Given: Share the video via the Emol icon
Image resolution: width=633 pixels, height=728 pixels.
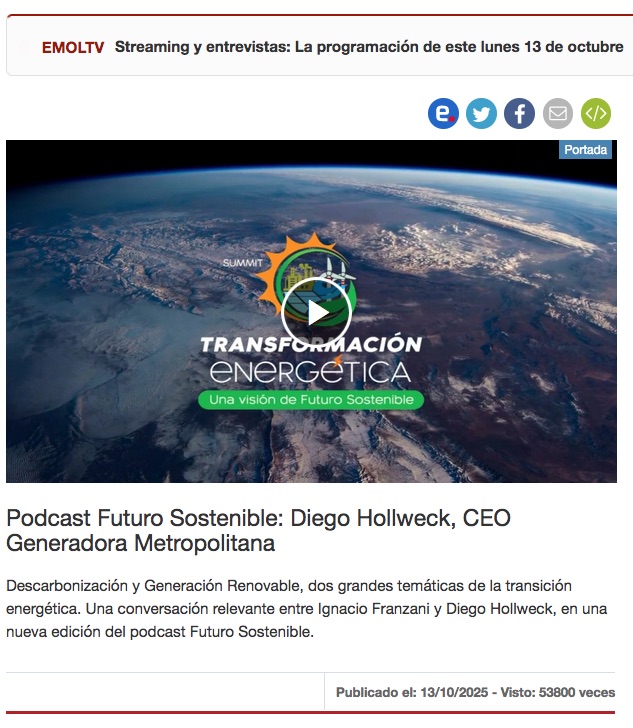Looking at the screenshot, I should pos(443,113).
